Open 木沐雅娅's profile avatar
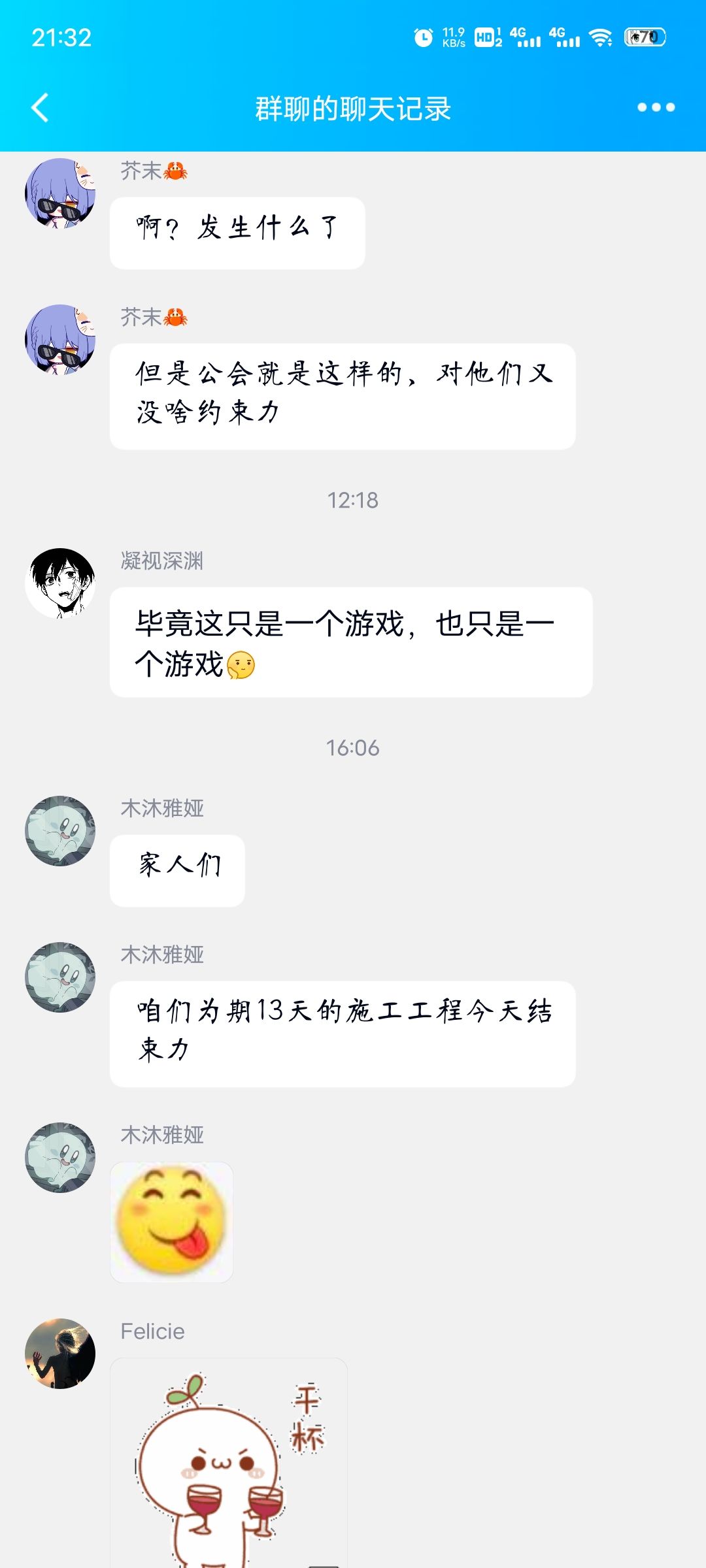 60,833
